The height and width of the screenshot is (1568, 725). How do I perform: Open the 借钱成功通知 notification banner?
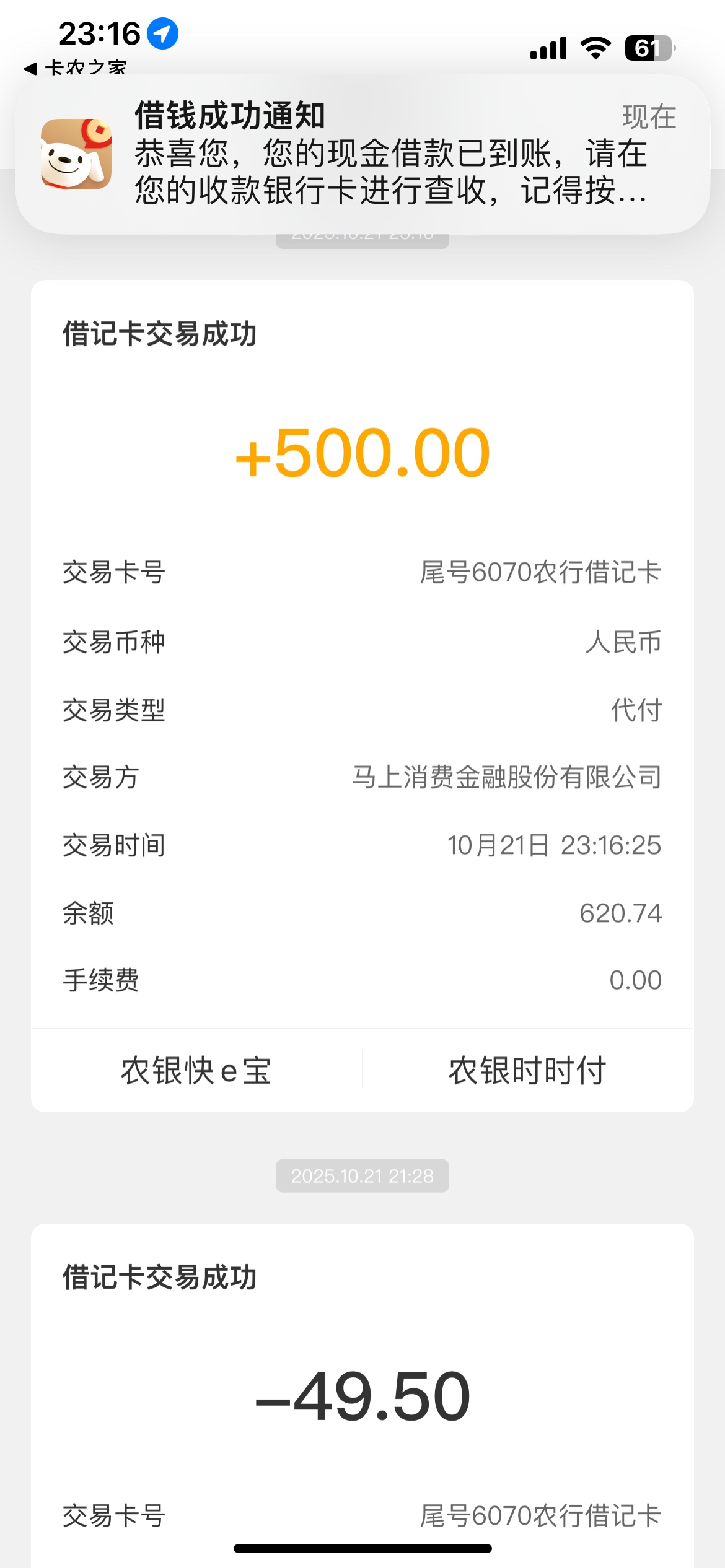click(362, 154)
